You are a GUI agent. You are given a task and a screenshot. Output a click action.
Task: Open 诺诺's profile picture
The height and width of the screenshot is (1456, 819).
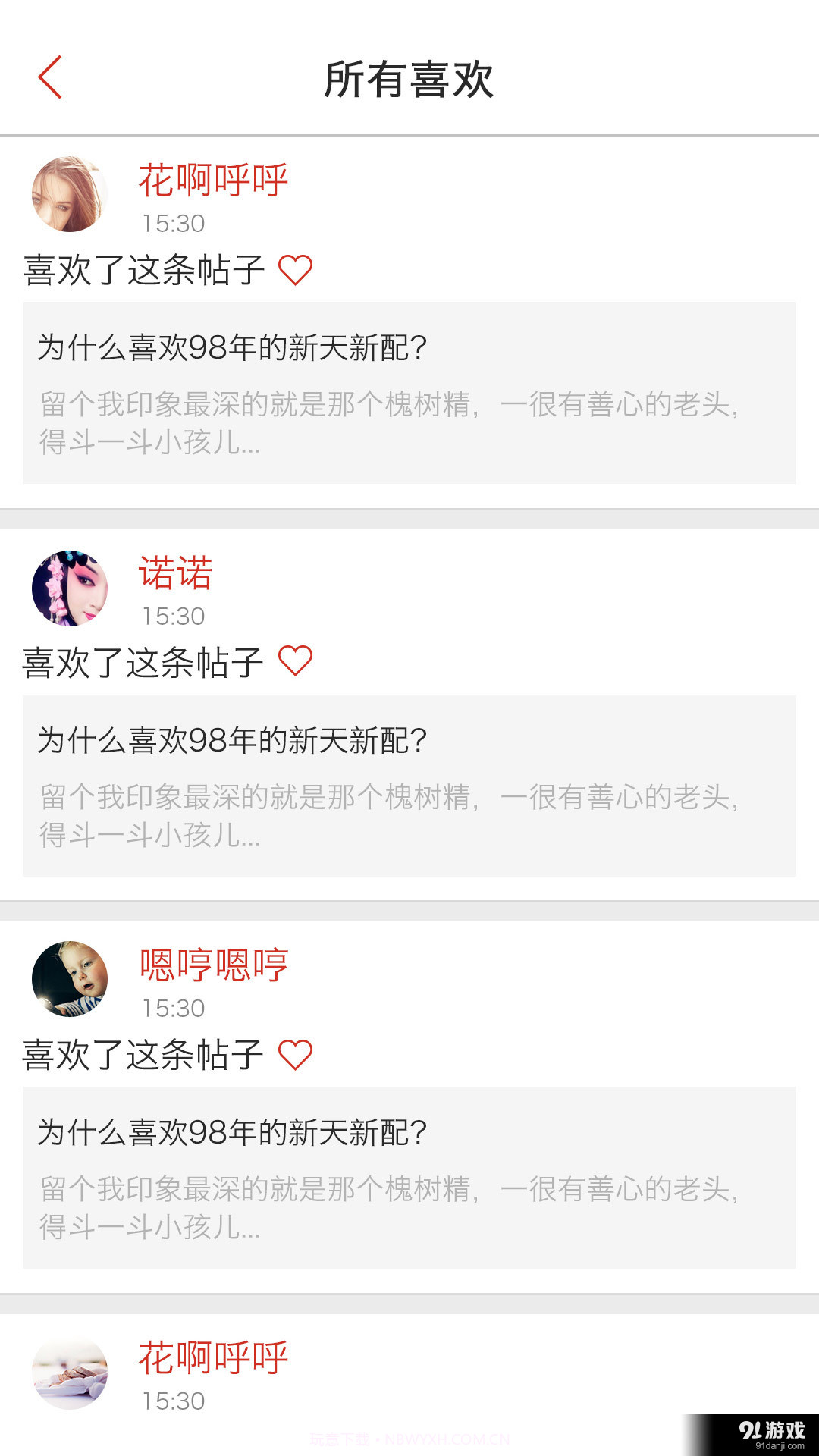point(70,588)
